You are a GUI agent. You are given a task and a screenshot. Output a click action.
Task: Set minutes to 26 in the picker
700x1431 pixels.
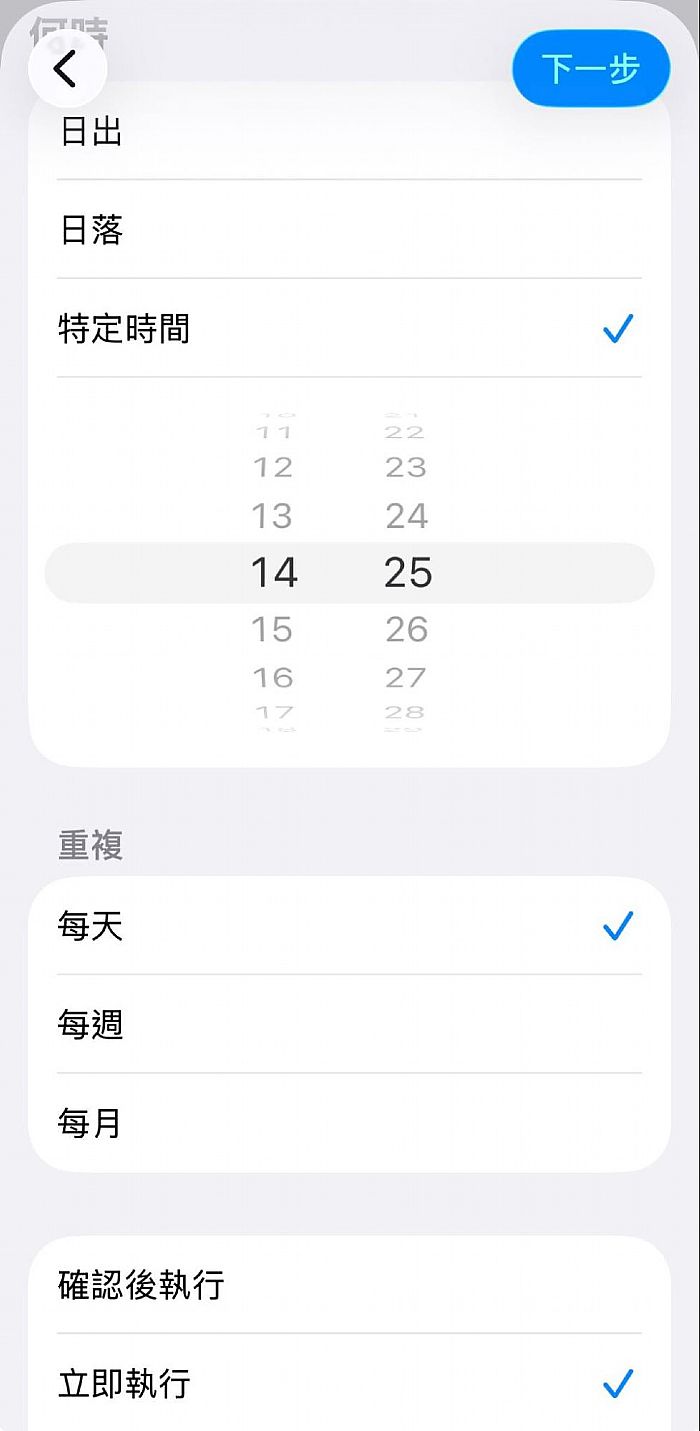pos(407,629)
